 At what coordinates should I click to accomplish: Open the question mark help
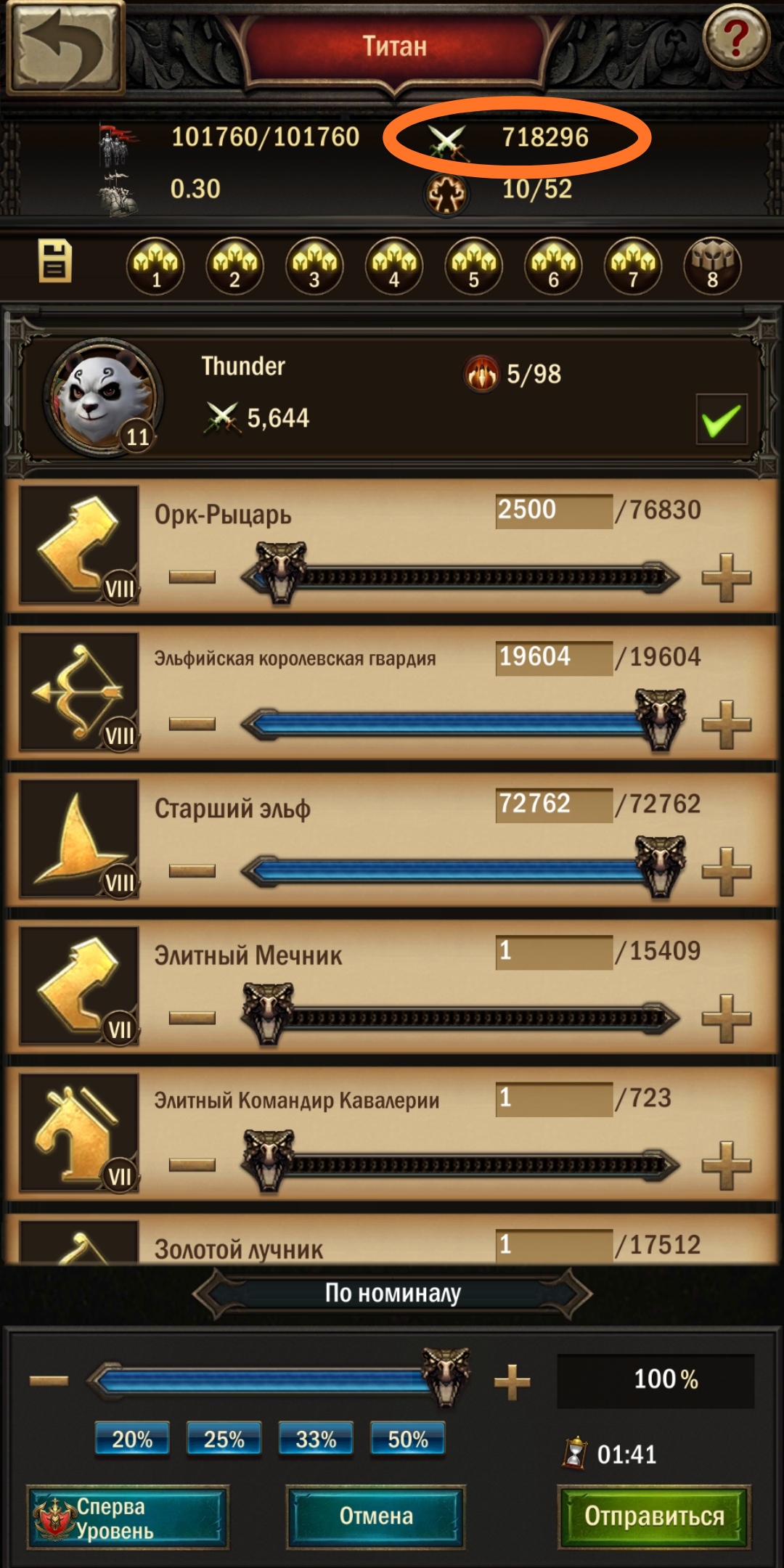coord(735,38)
